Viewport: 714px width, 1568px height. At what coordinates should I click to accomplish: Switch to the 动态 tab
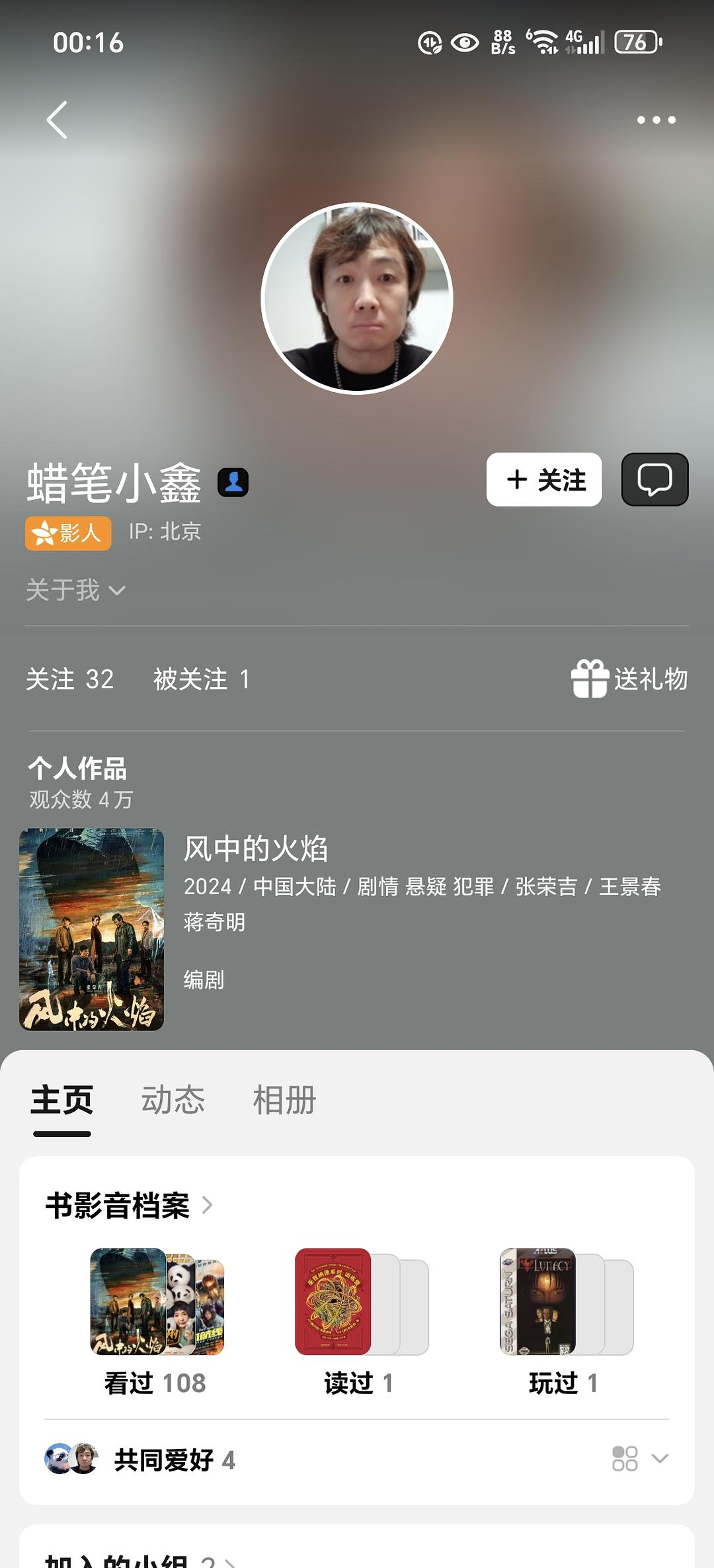(173, 1100)
